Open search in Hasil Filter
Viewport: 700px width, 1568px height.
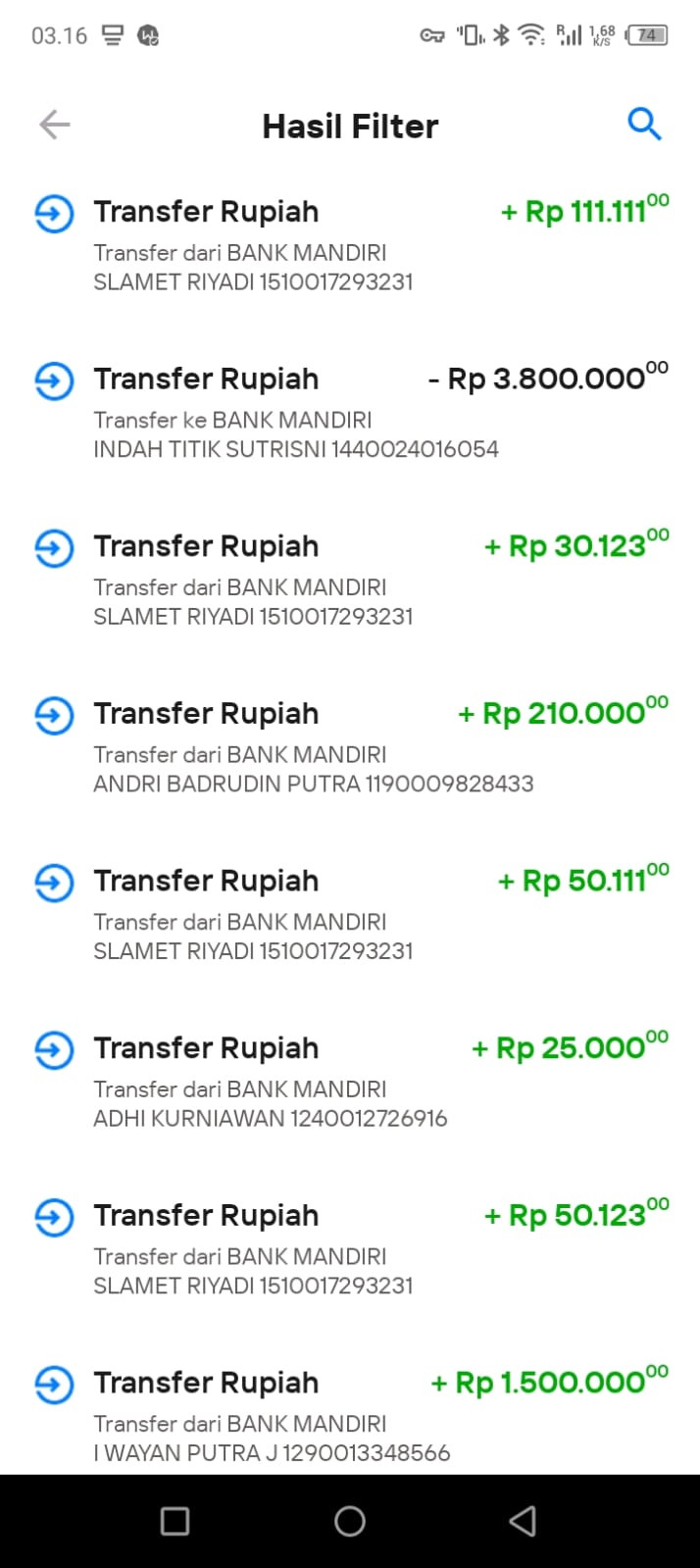point(644,125)
